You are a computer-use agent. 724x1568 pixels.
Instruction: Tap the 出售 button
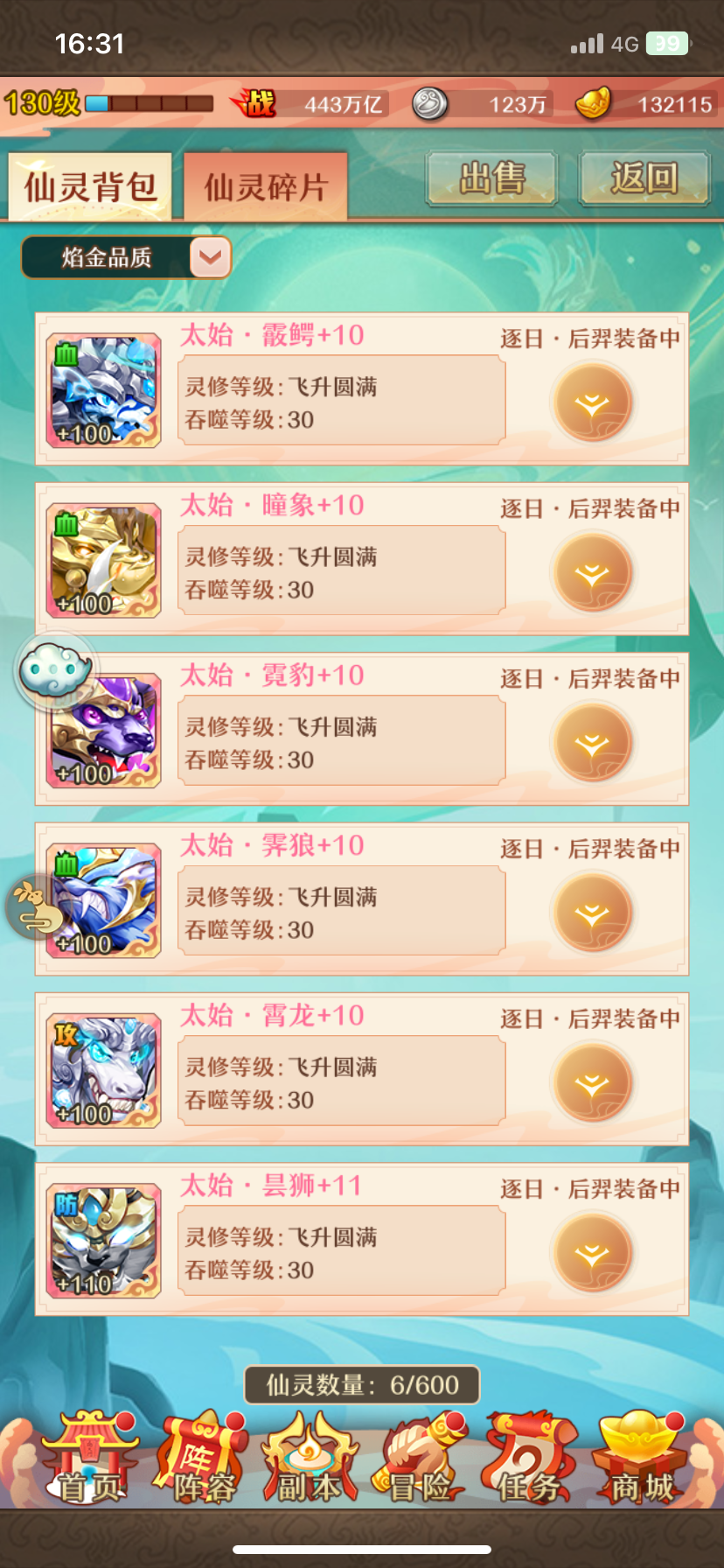[x=492, y=178]
